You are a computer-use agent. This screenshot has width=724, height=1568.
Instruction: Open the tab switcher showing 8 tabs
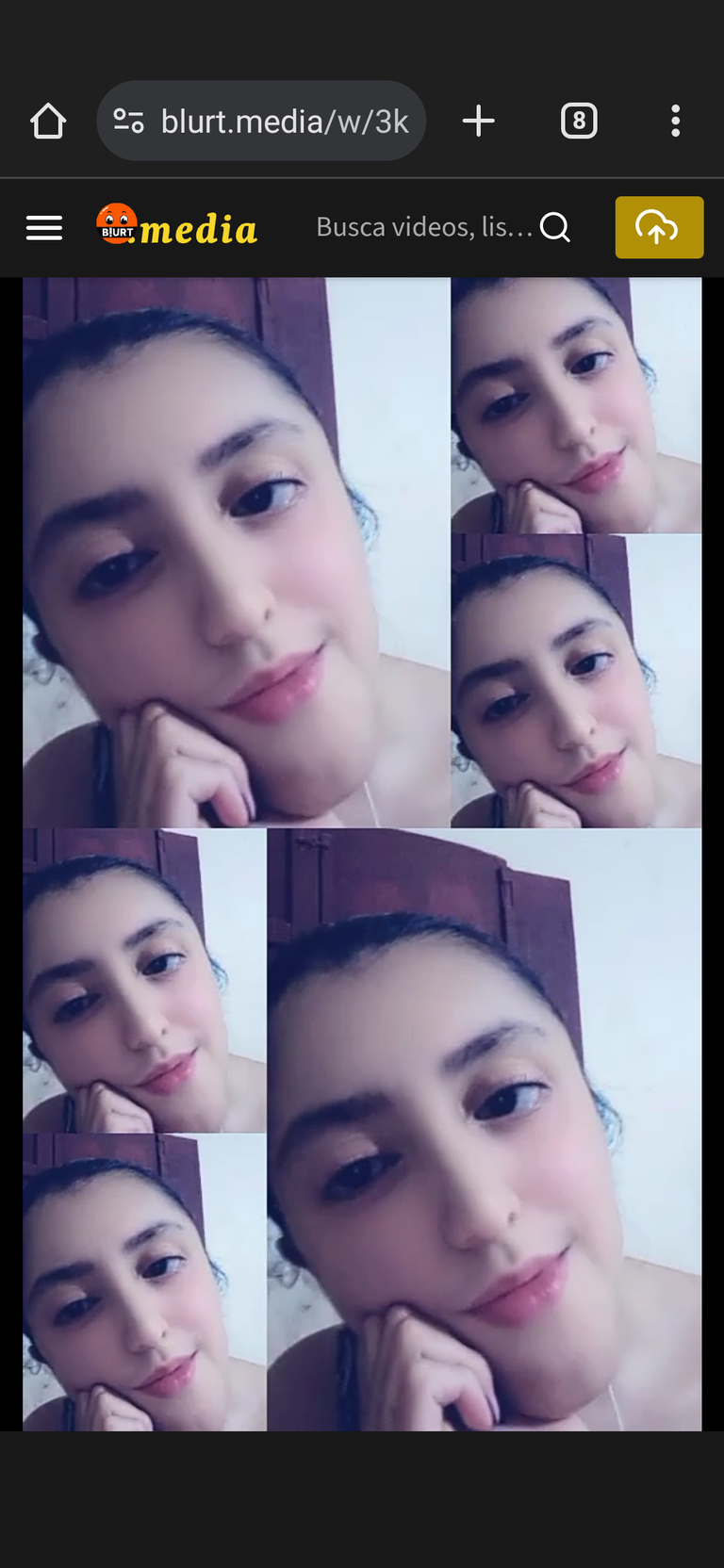[579, 121]
